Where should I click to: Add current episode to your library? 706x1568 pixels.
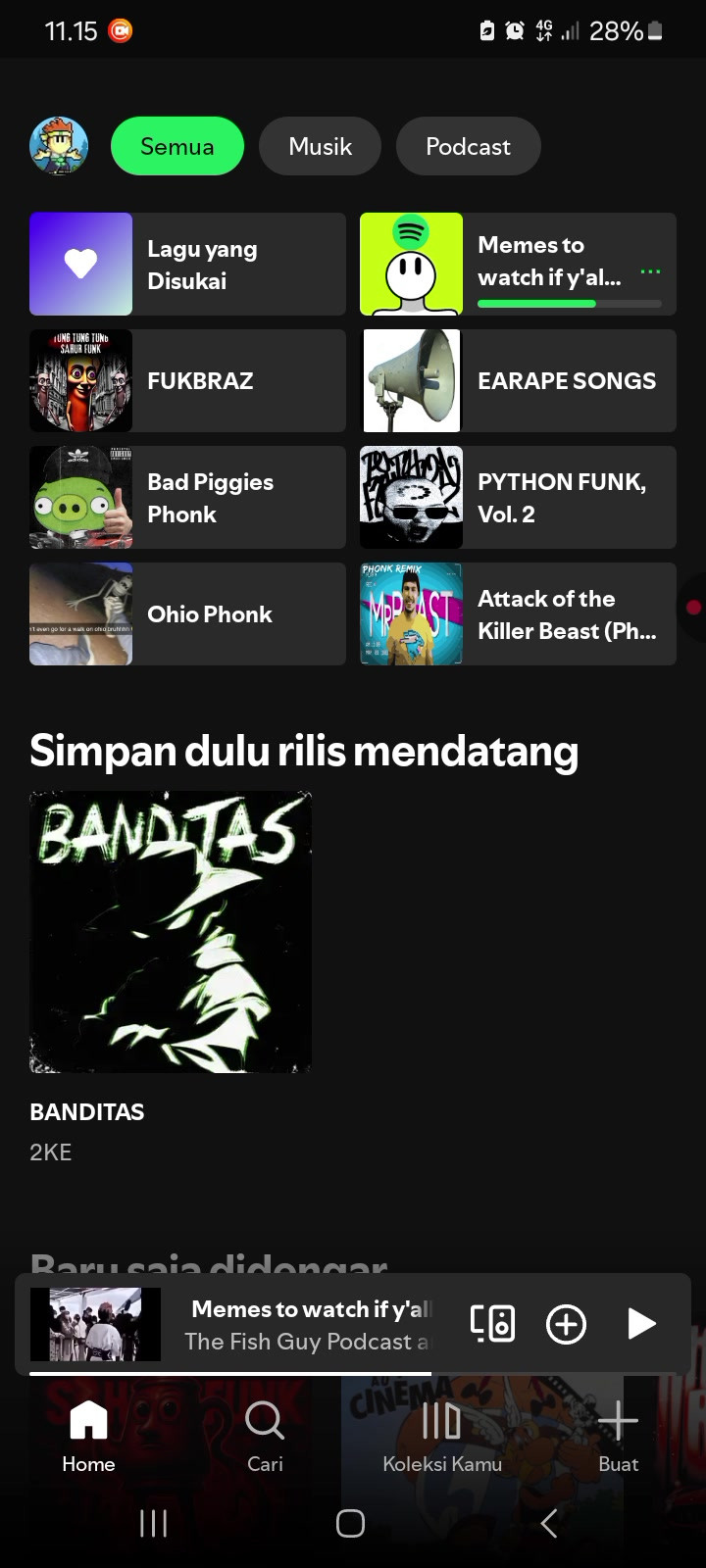566,1324
